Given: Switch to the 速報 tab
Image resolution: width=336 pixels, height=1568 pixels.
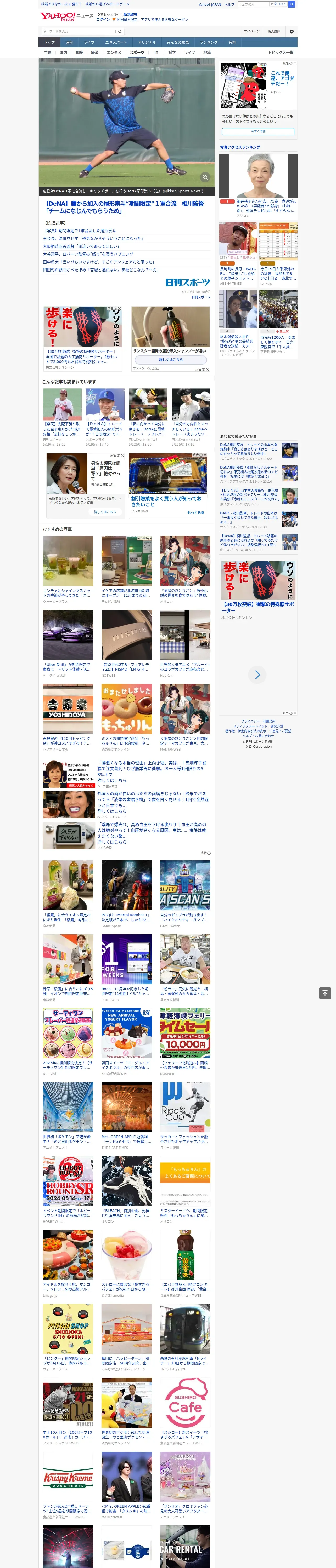Looking at the screenshot, I should point(69,43).
